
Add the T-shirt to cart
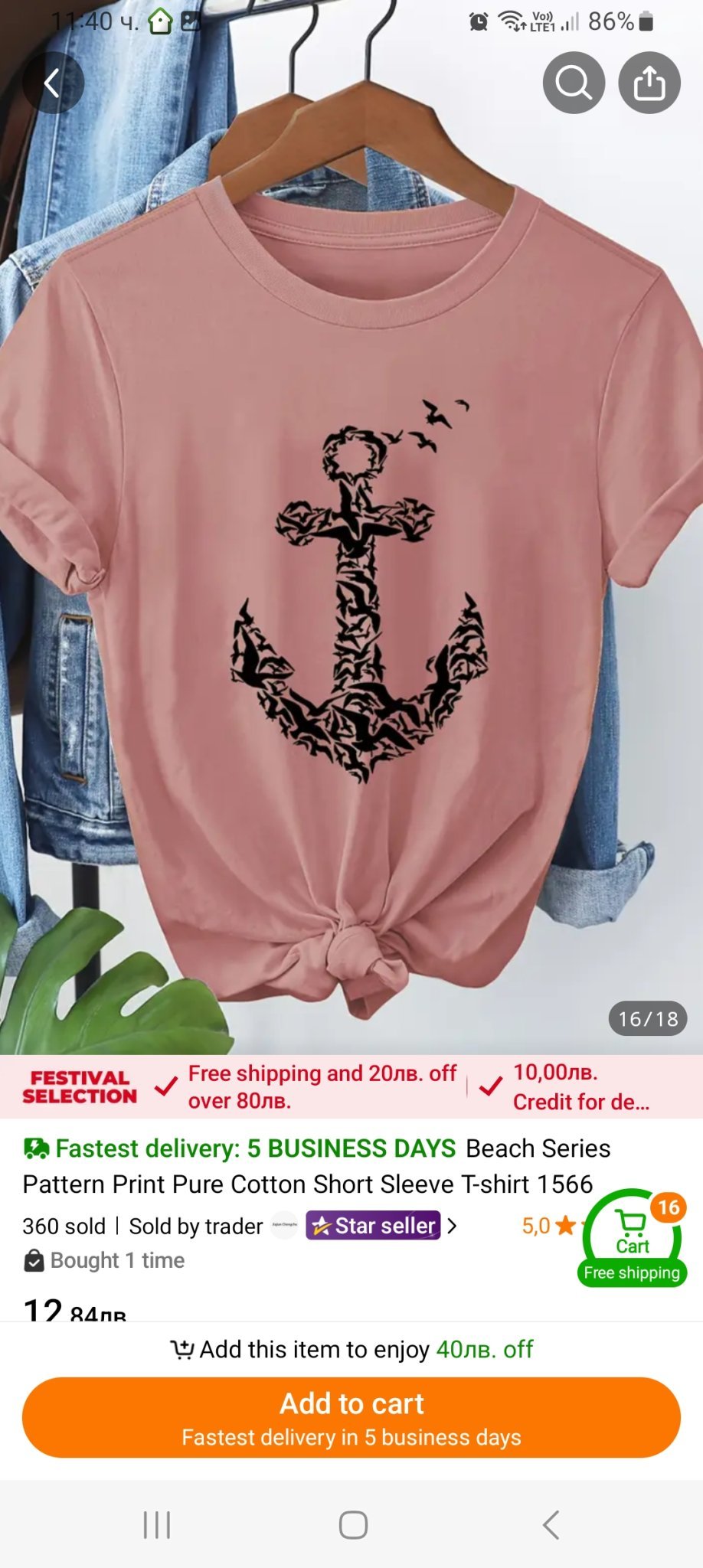[x=351, y=1417]
